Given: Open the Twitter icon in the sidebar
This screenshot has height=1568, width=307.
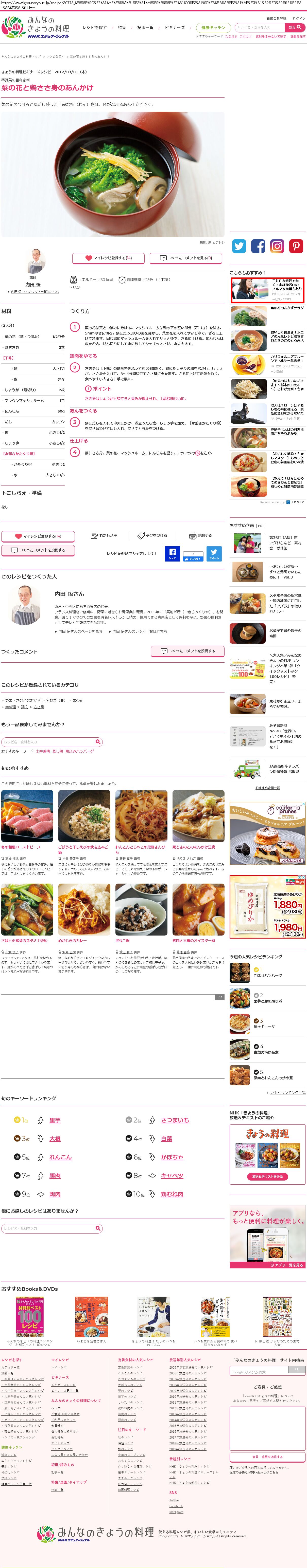Looking at the screenshot, I should point(239,246).
